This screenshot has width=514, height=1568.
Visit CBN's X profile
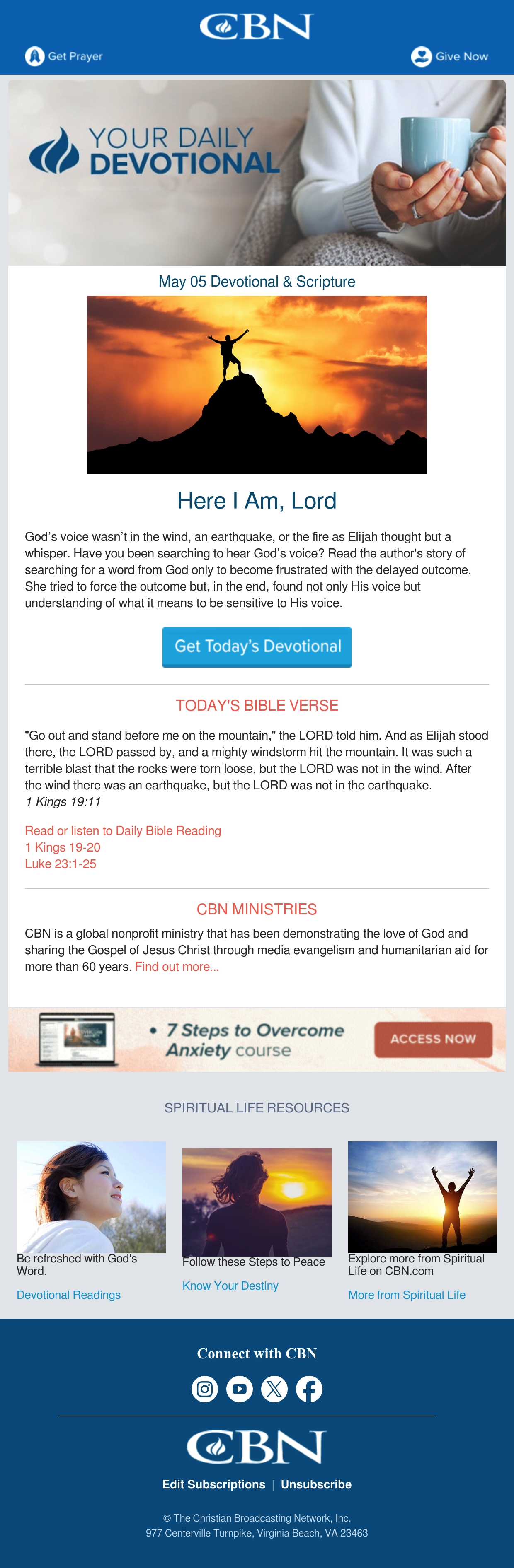pyautogui.click(x=274, y=1388)
